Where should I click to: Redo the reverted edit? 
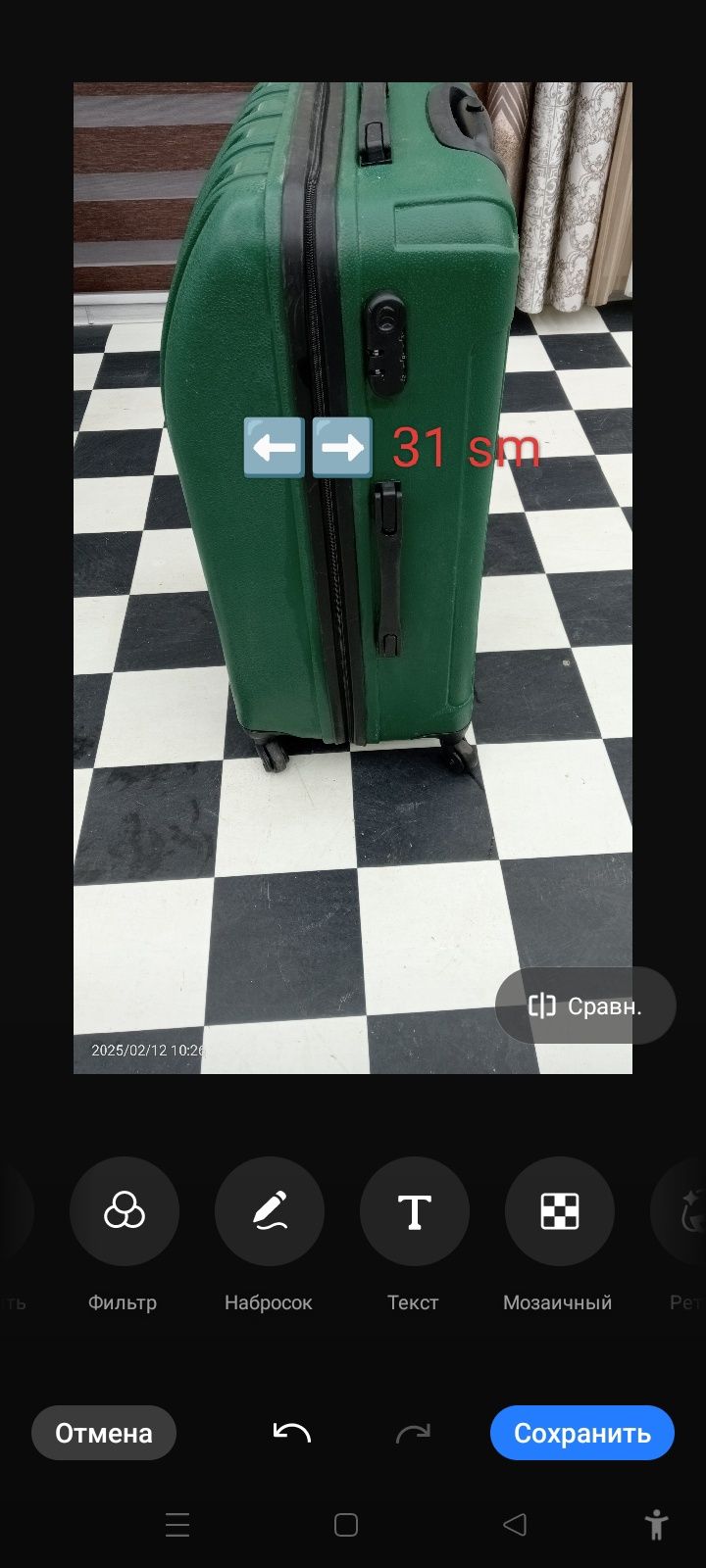(x=413, y=1434)
